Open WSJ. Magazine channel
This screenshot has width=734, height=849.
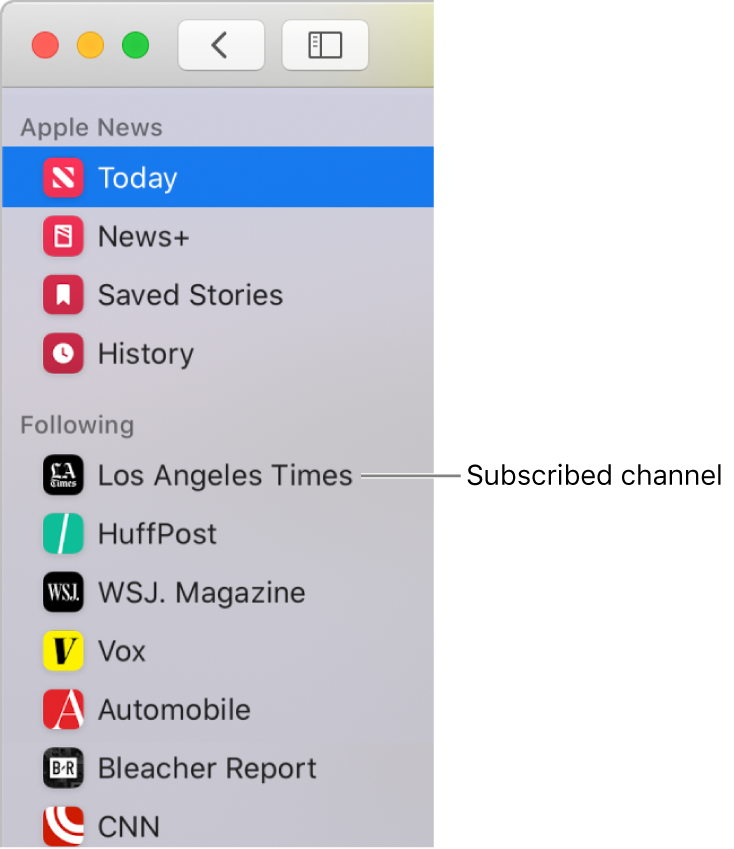click(201, 592)
